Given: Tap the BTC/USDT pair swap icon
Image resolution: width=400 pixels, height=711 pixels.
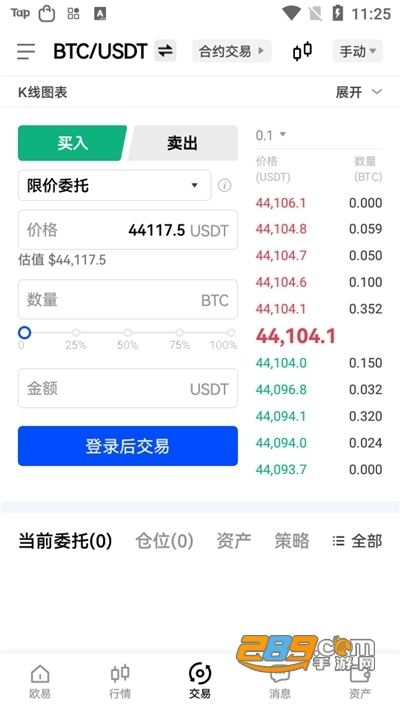Looking at the screenshot, I should click(x=165, y=51).
